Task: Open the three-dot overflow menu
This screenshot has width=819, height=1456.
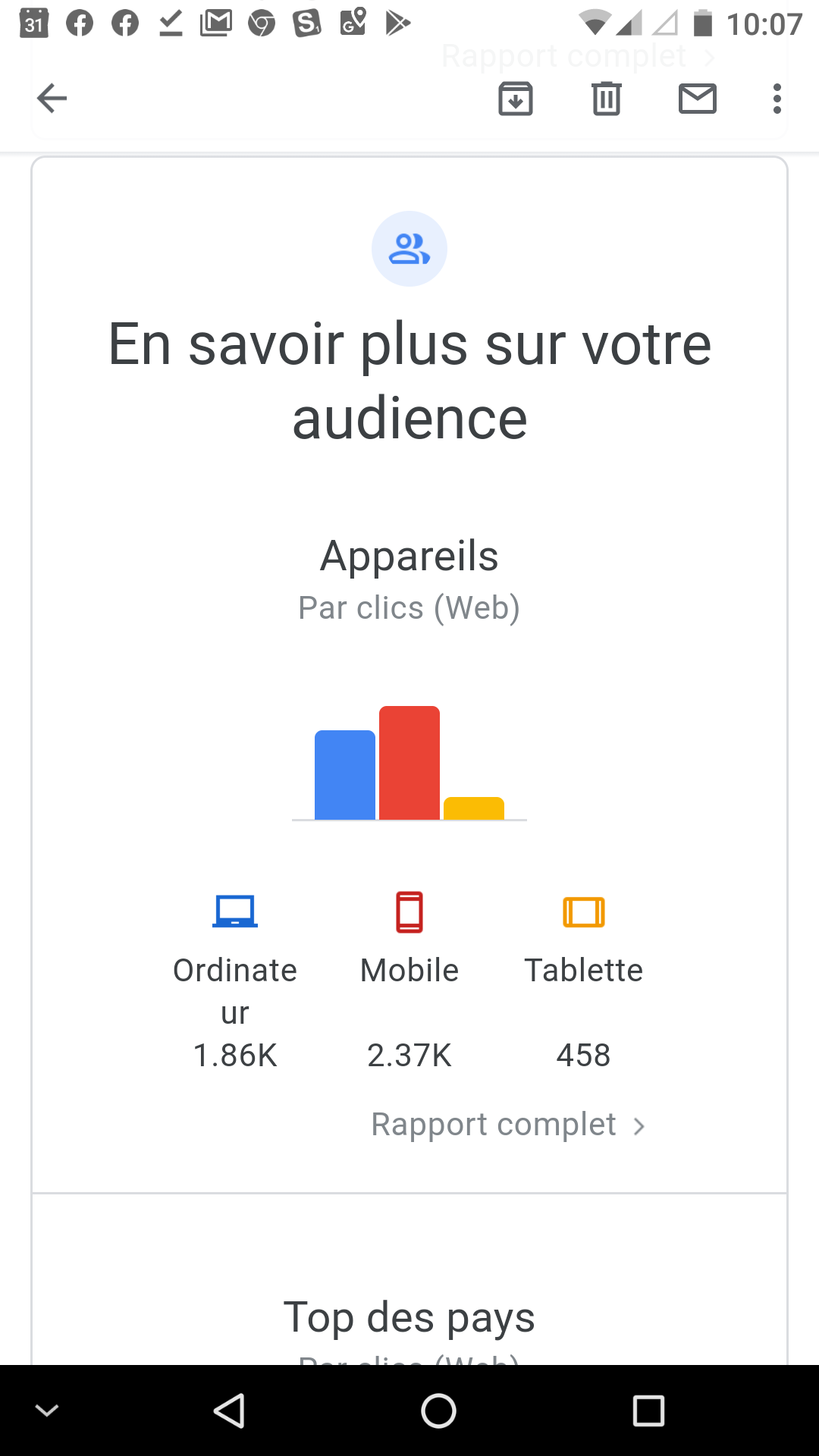Action: (x=777, y=99)
